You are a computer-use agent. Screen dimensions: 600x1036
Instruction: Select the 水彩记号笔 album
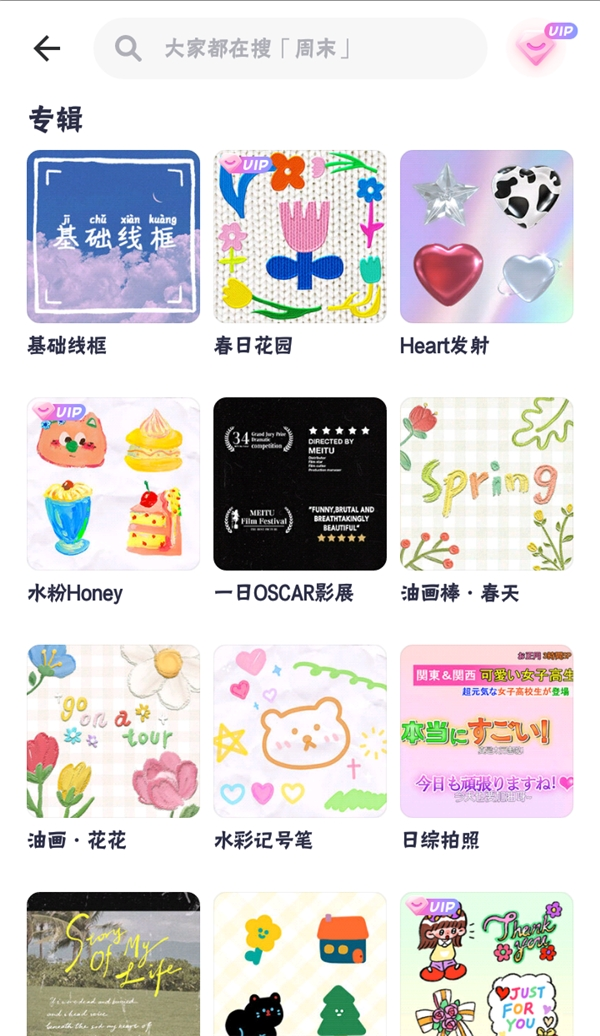pyautogui.click(x=300, y=731)
